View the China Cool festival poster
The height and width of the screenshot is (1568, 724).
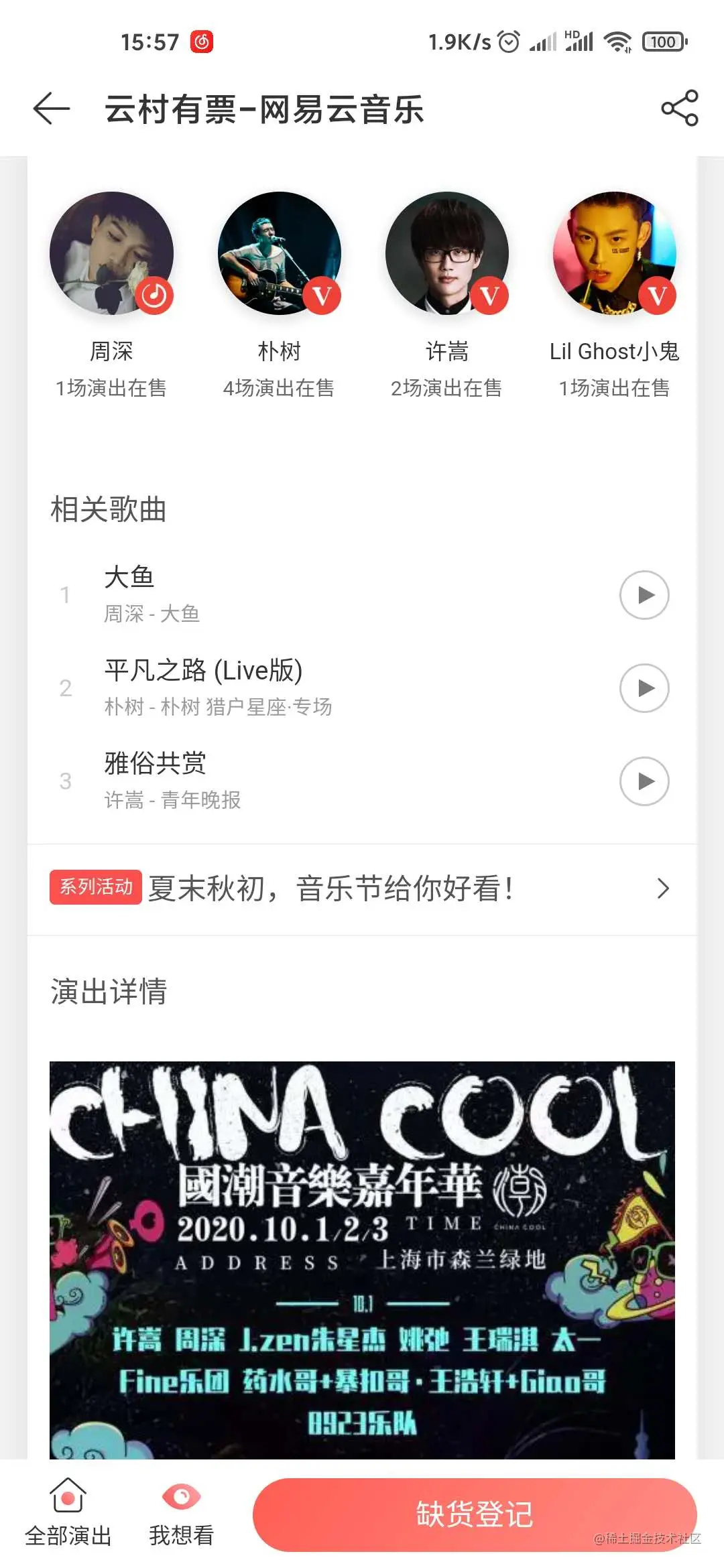(x=362, y=1260)
